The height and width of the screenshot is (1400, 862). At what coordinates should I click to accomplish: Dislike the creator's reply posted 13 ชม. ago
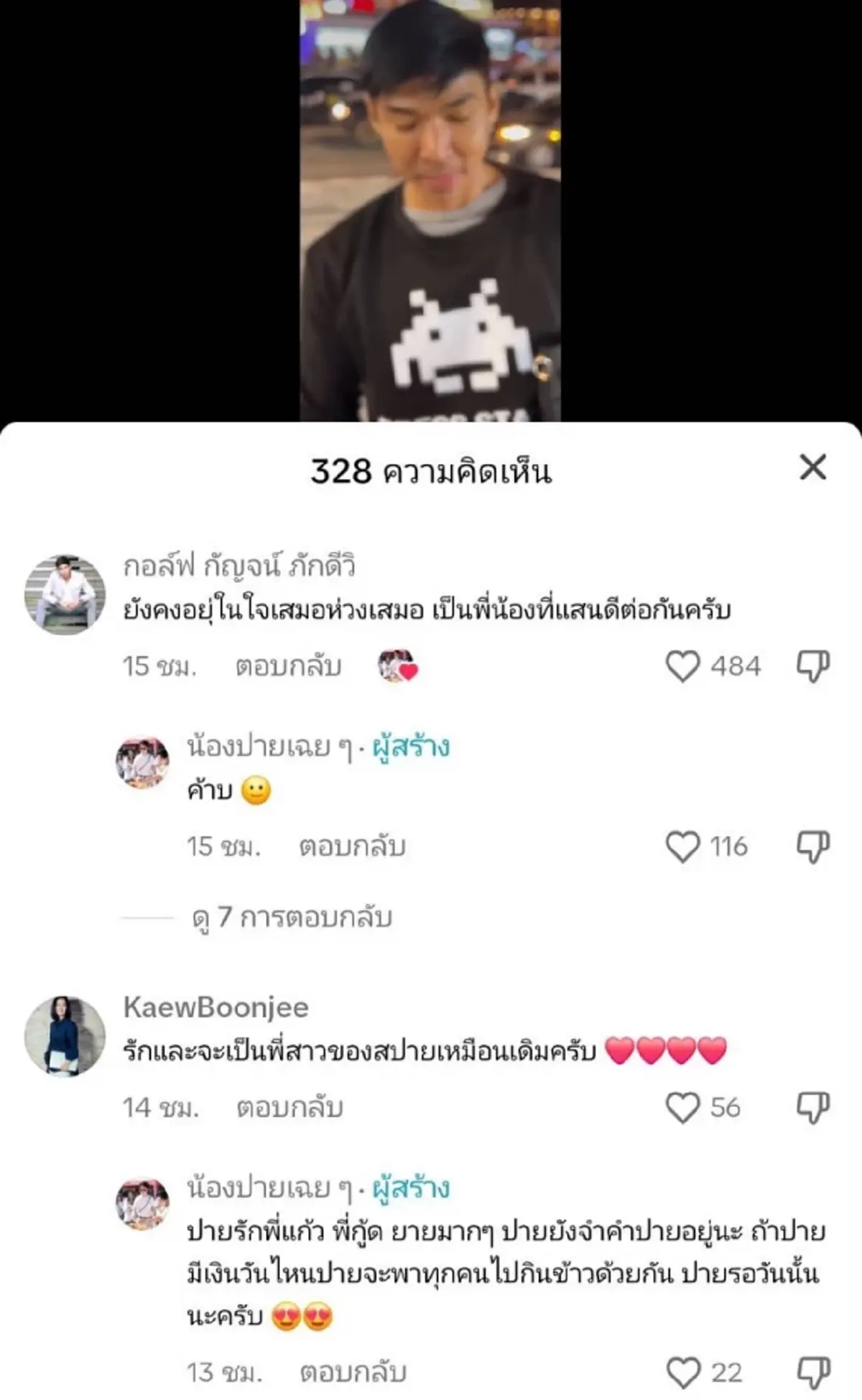tap(813, 1373)
